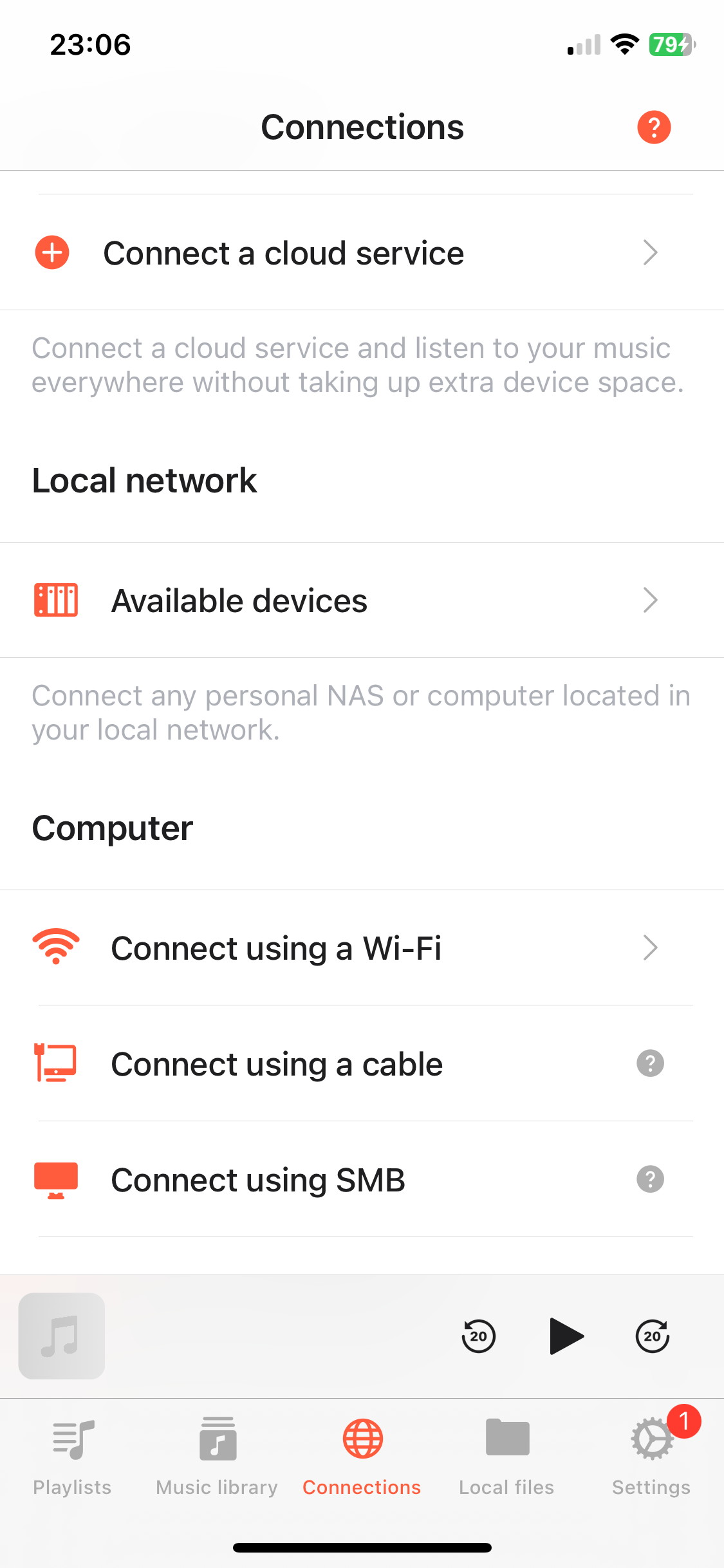The image size is (724, 1568).
Task: Select the cable connection icon
Action: (55, 1063)
